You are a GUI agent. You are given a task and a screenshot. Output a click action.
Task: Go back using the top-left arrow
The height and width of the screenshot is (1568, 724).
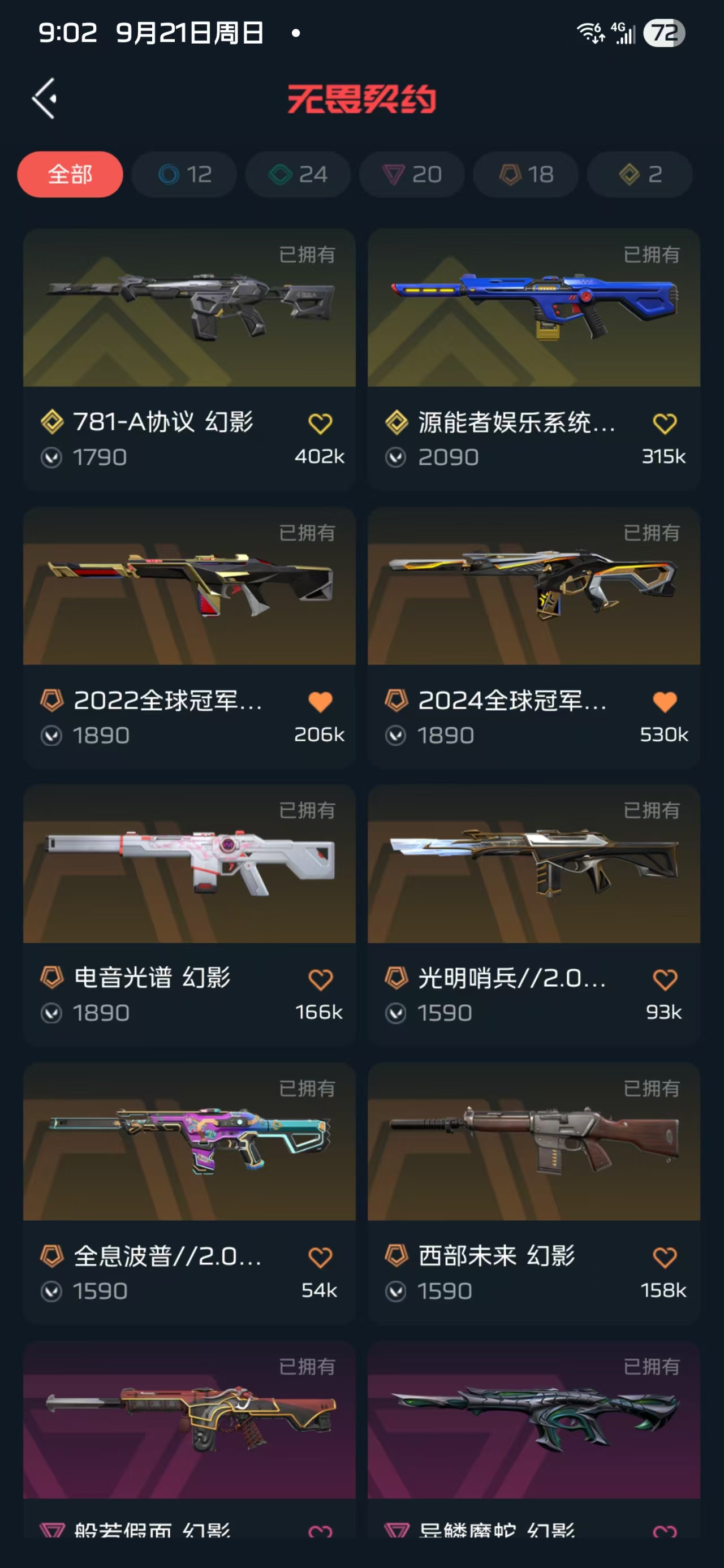coord(45,98)
